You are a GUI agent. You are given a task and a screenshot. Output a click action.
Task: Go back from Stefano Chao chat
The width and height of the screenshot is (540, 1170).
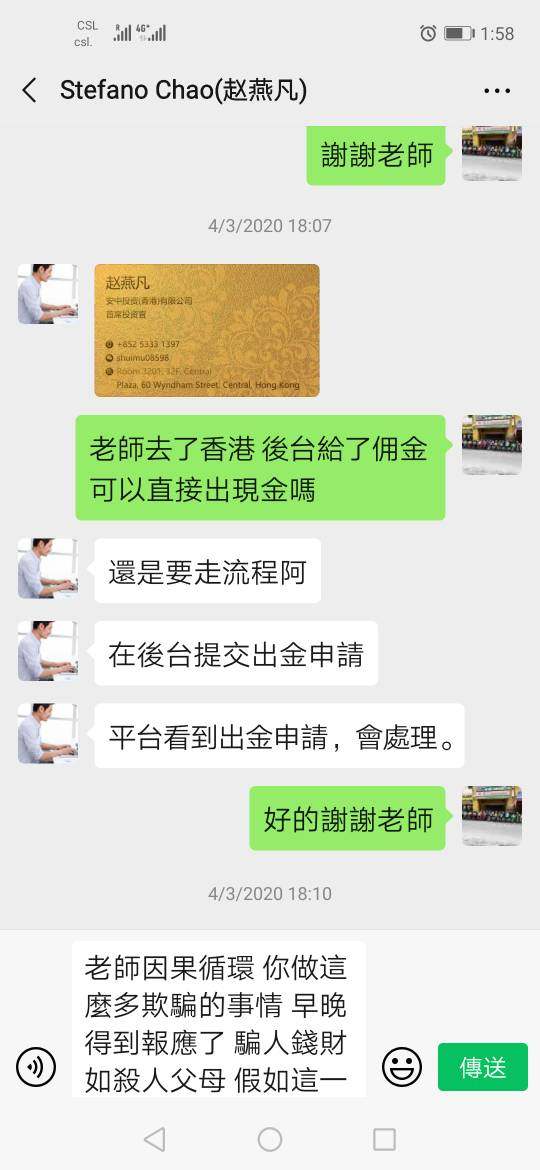coord(30,90)
